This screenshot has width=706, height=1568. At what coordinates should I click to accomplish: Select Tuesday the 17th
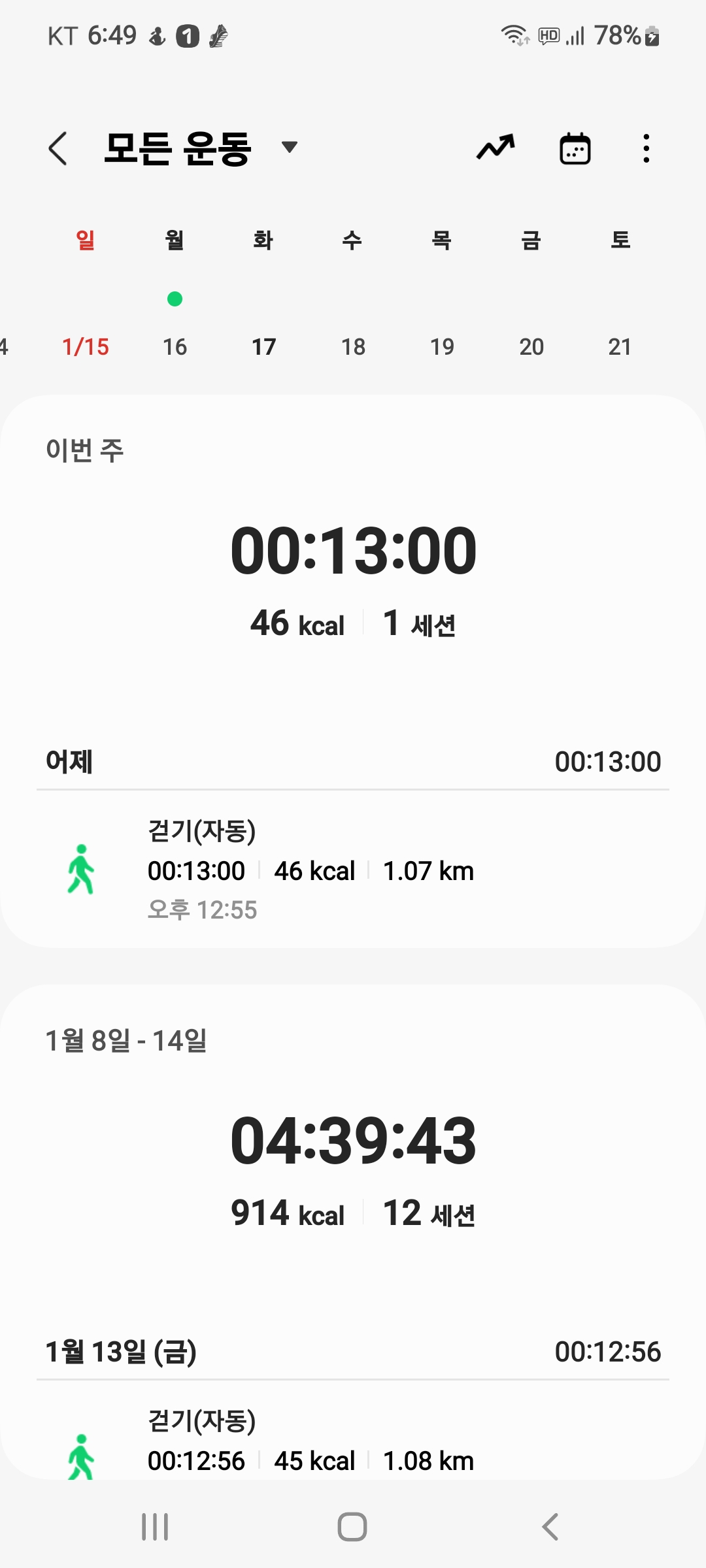coord(263,346)
